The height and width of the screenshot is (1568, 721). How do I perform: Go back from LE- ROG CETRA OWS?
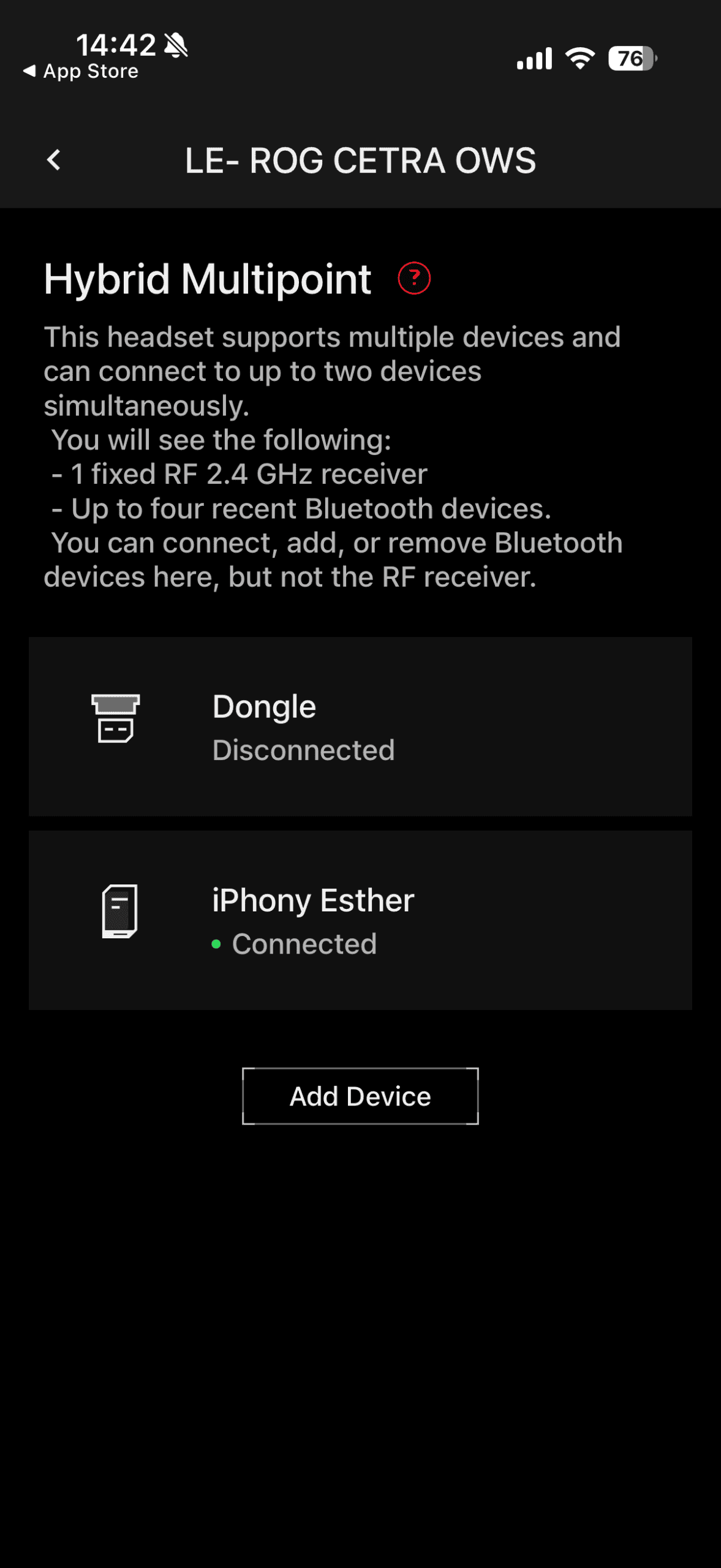pos(54,160)
